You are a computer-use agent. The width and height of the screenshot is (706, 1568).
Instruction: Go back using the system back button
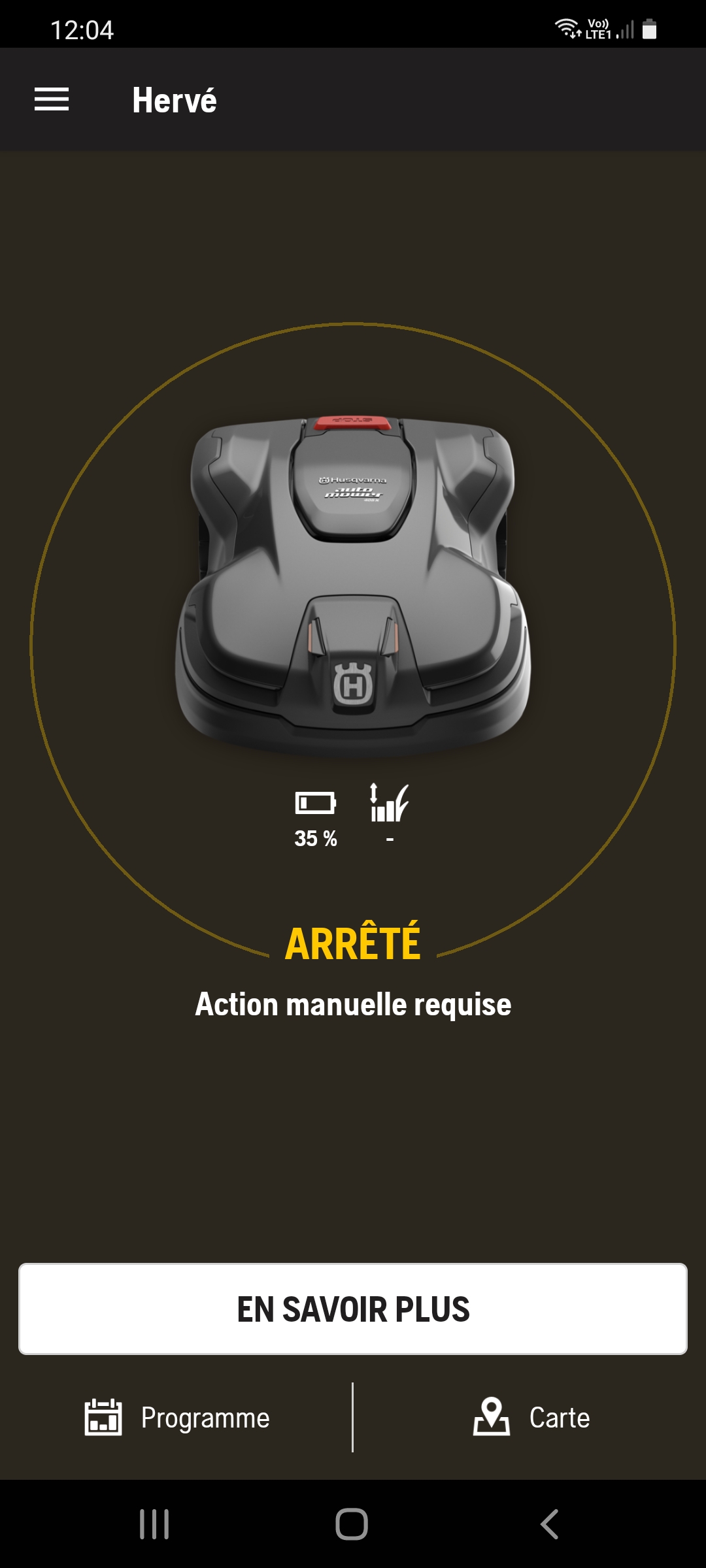pyautogui.click(x=550, y=1524)
